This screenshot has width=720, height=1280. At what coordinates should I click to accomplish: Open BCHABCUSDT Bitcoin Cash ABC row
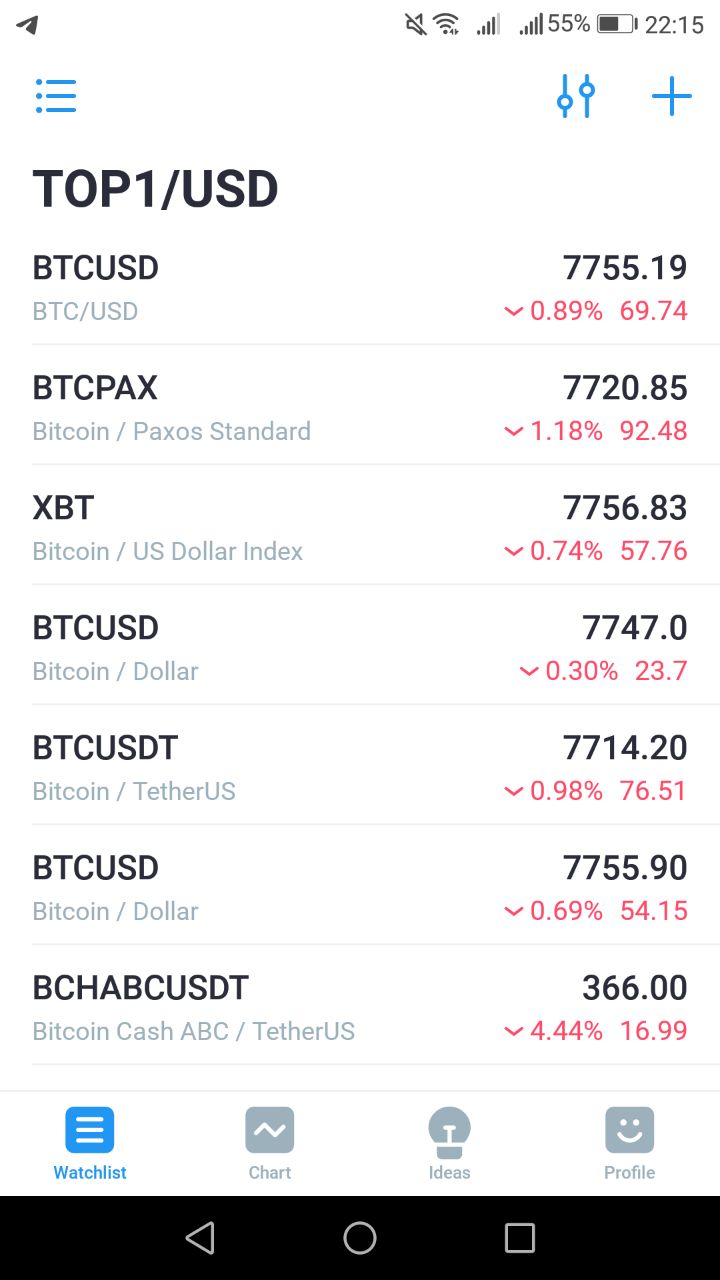pyautogui.click(x=360, y=1008)
